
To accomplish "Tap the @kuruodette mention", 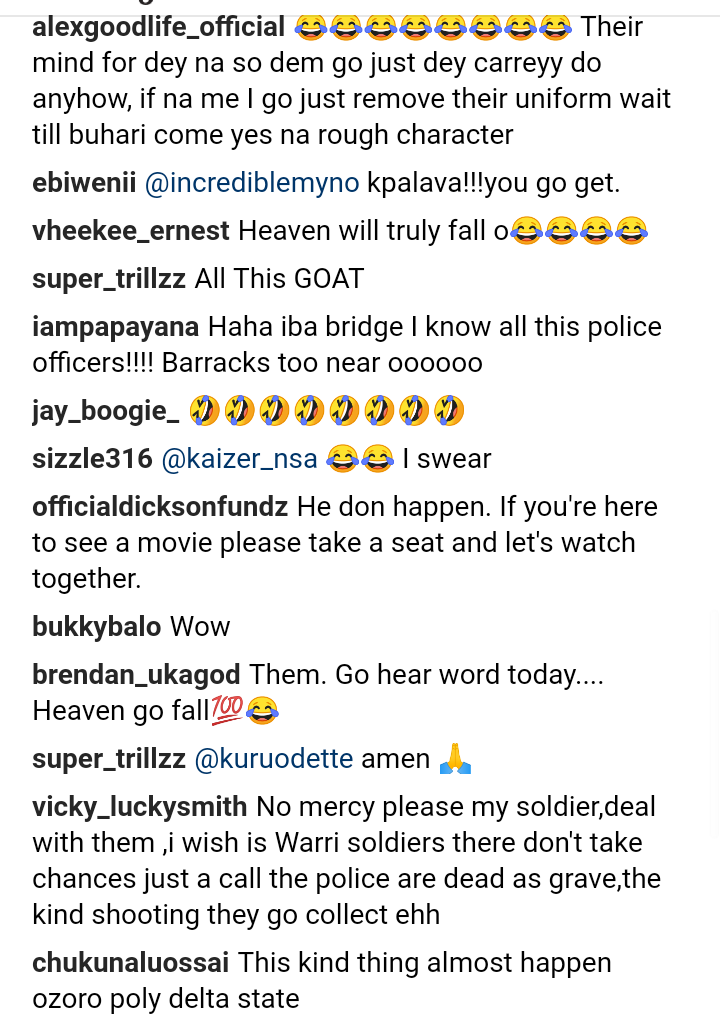I will tap(273, 759).
